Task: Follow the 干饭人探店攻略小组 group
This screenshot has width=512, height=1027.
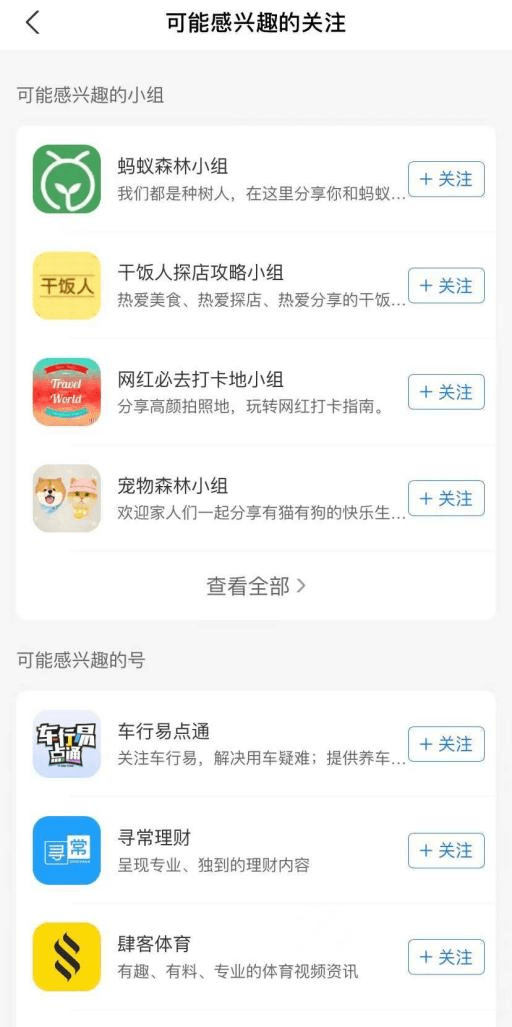Action: tap(446, 286)
